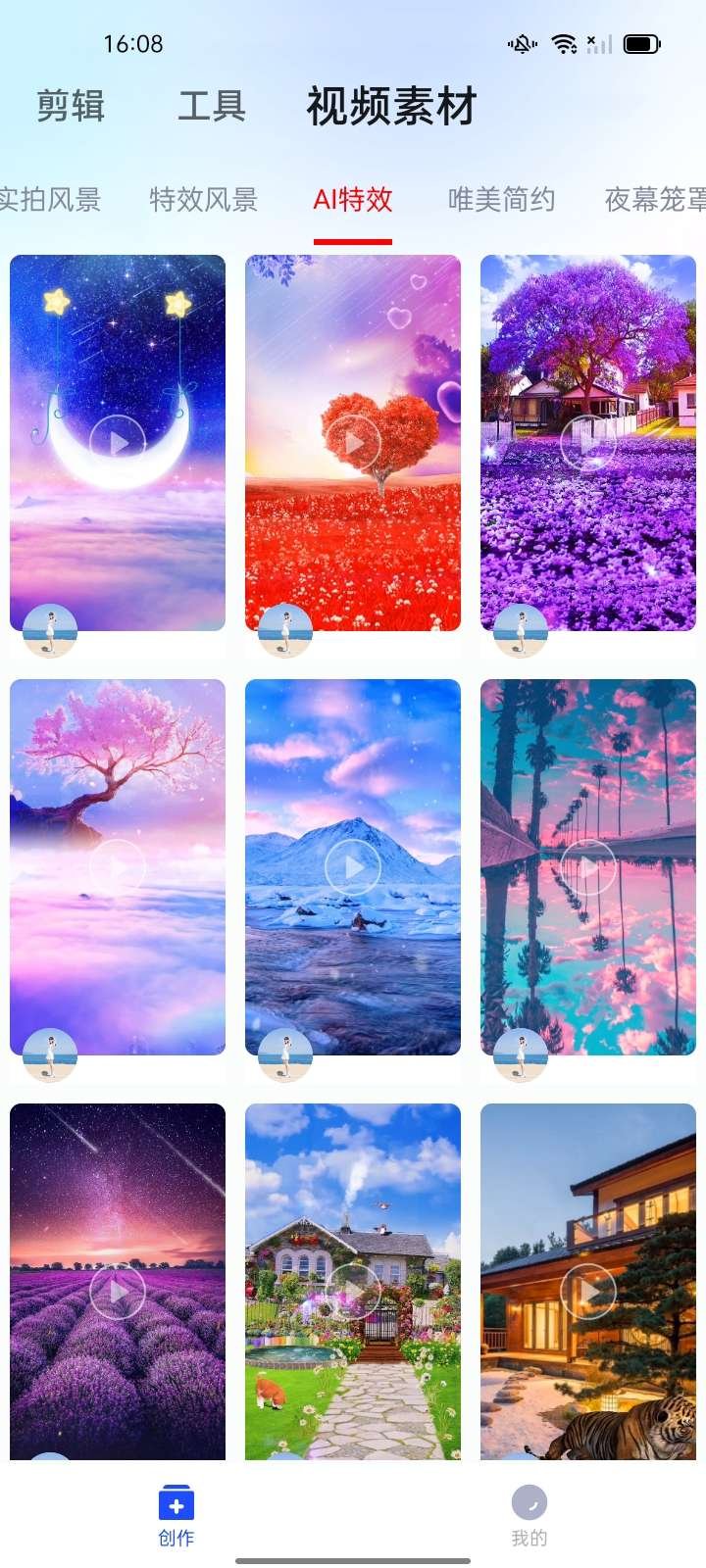Go to the 我的 tab
The height and width of the screenshot is (1568, 706).
tap(529, 1514)
